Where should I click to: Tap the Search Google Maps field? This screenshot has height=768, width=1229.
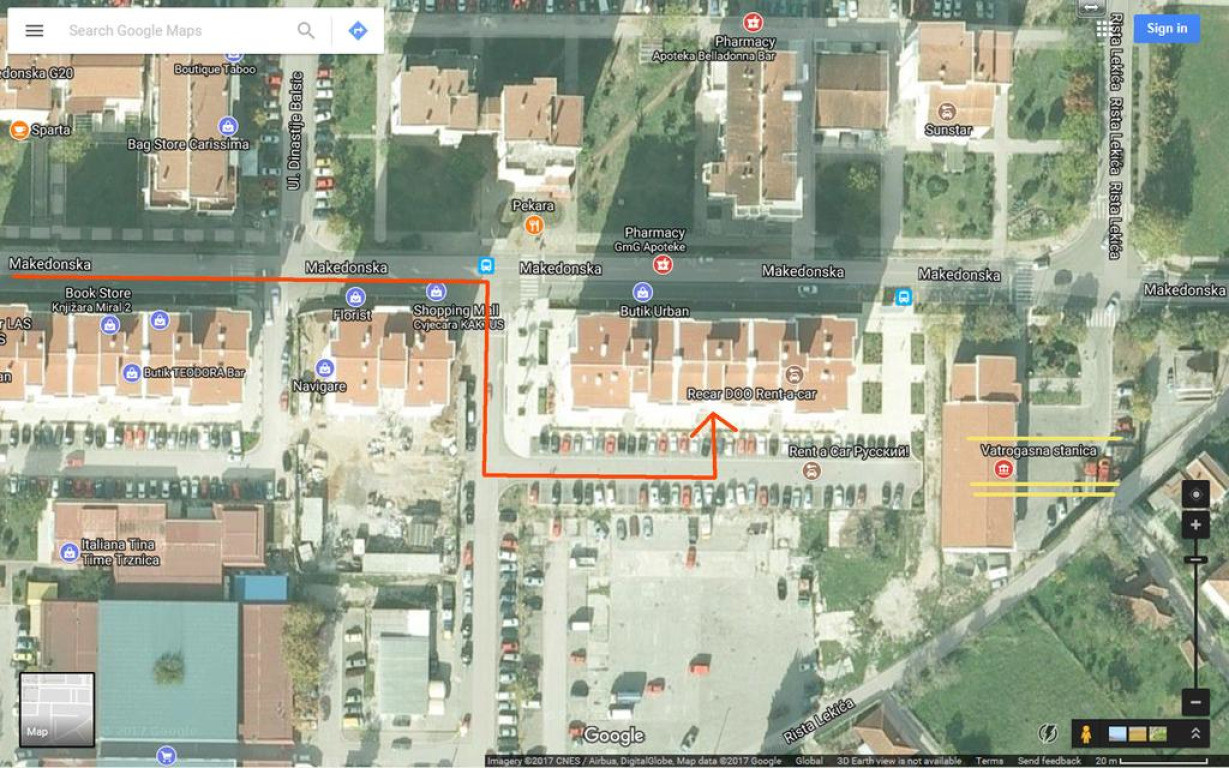(170, 31)
